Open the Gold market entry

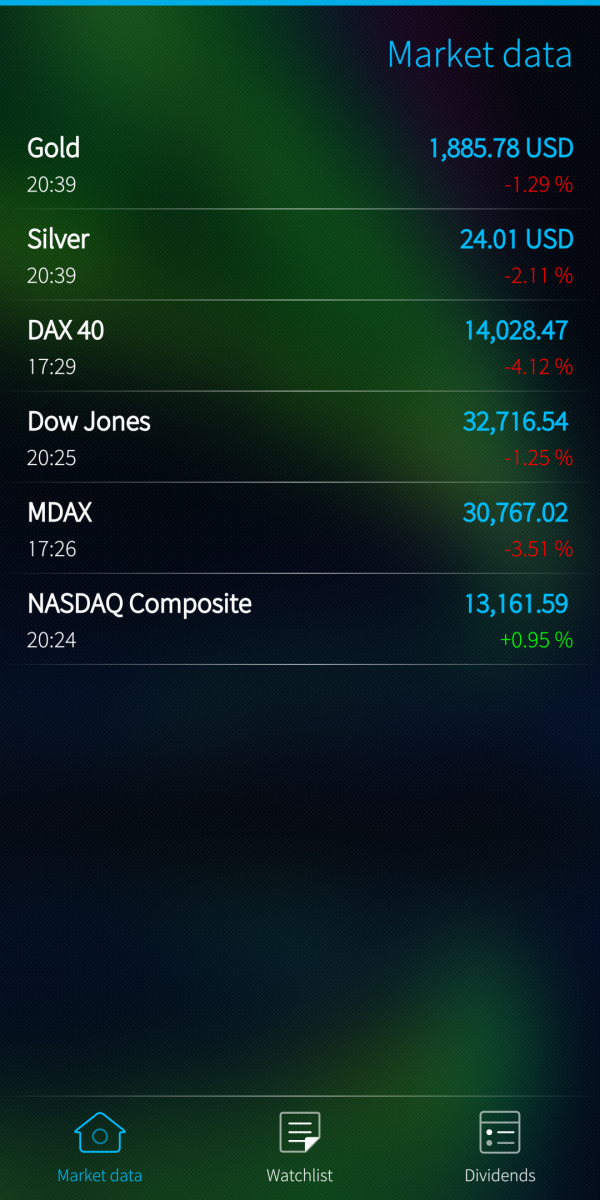300,165
